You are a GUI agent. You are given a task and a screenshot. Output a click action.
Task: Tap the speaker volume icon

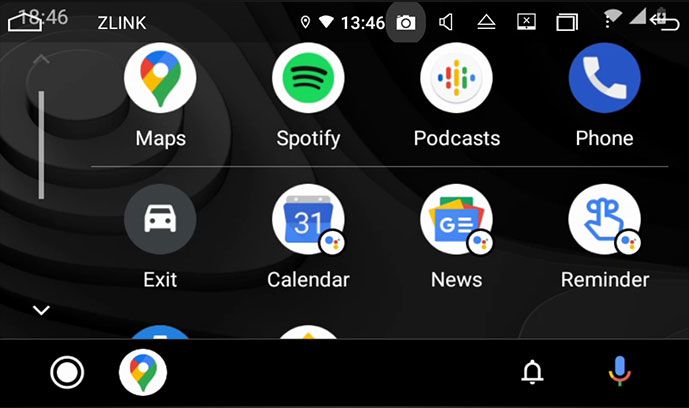(447, 22)
